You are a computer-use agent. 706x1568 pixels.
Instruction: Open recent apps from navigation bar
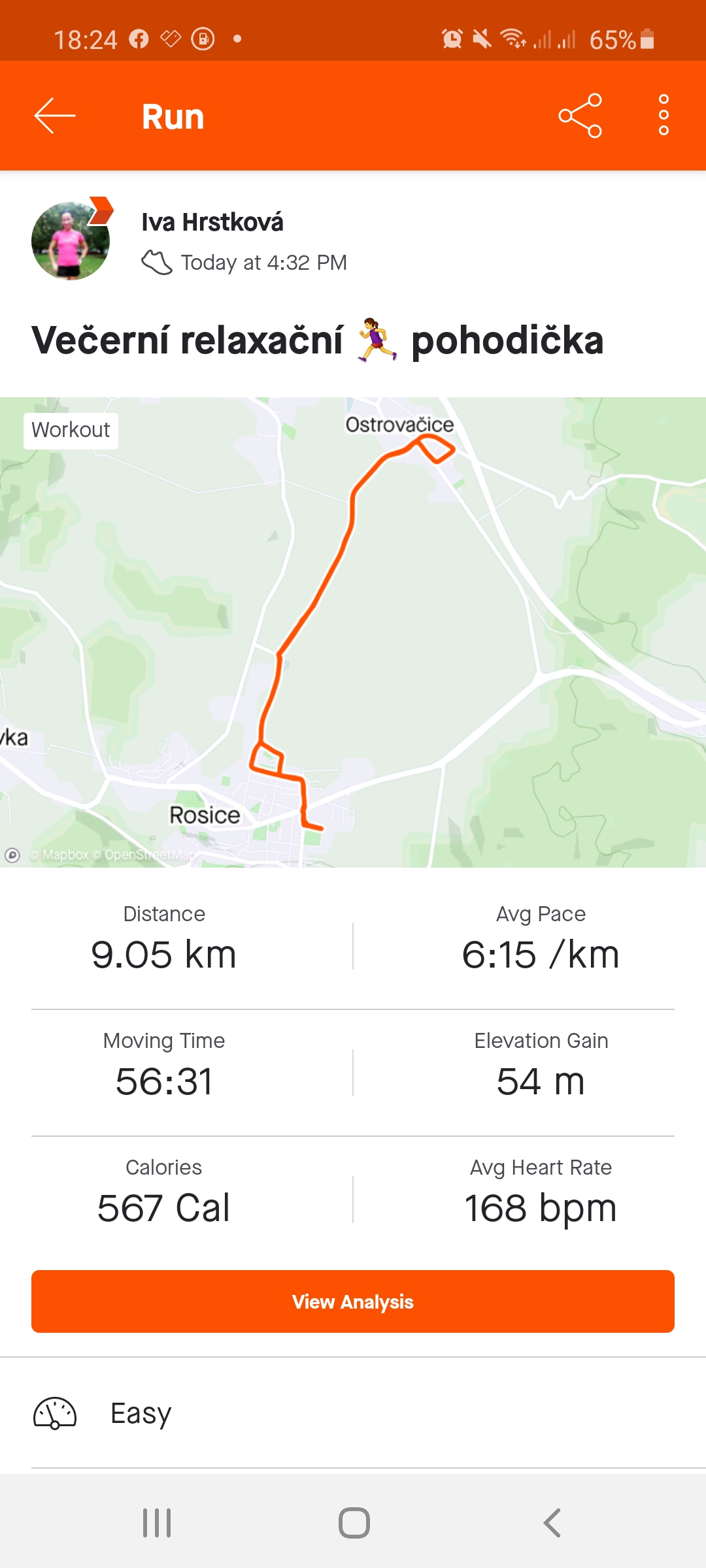[x=157, y=1523]
